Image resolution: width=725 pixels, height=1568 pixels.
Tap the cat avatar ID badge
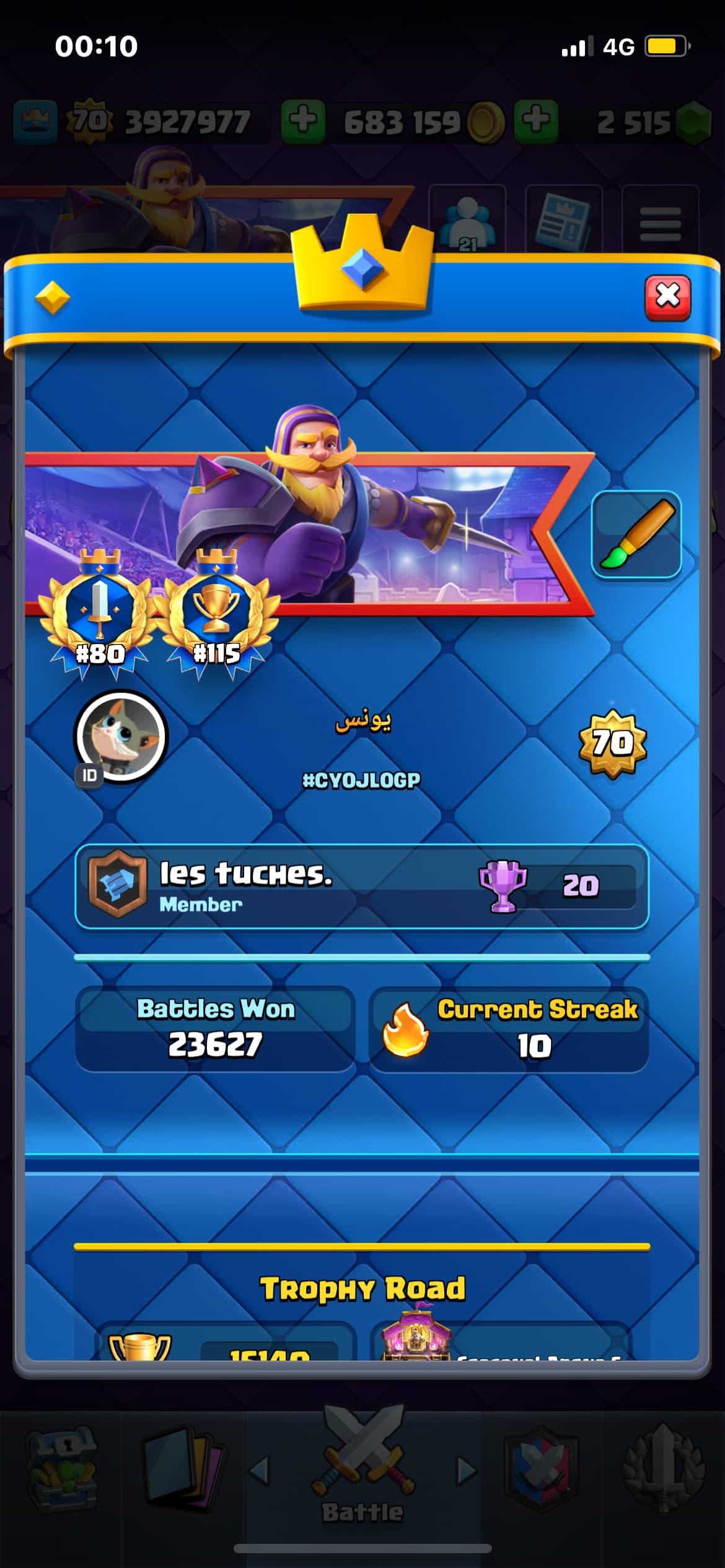(x=121, y=737)
